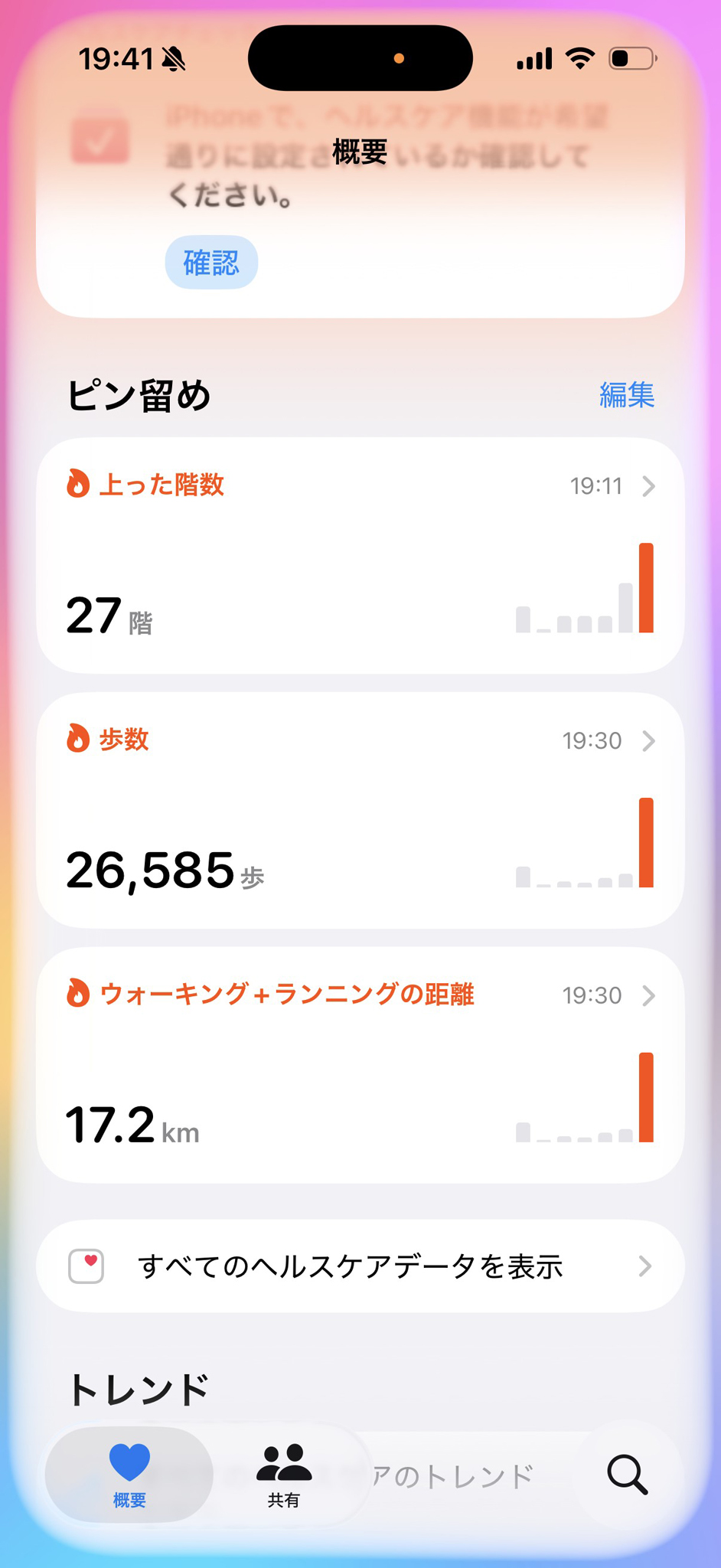Switch to the 共有 tab
The image size is (721, 1568).
coord(284,1475)
